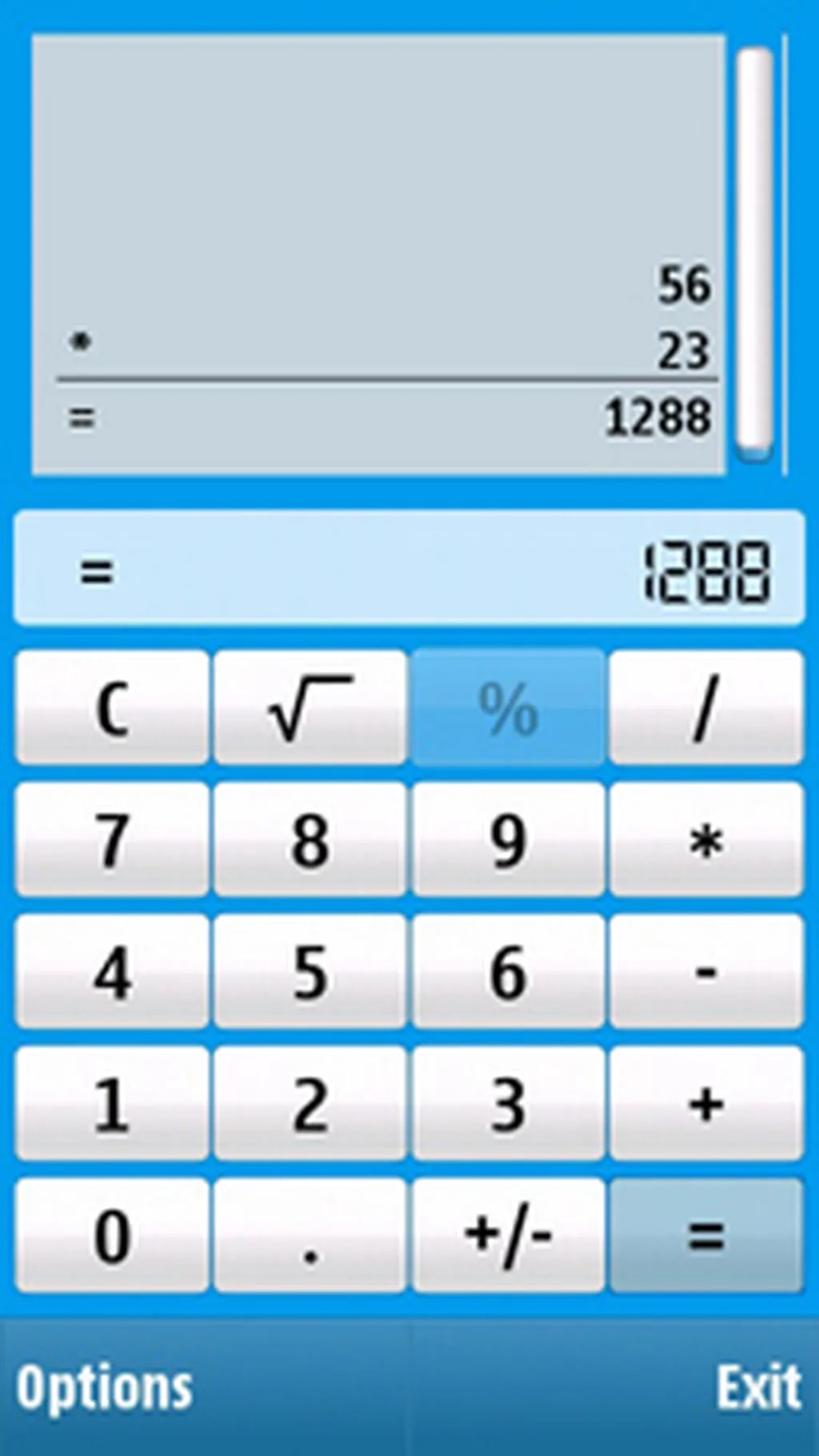Screen dimensions: 819x1456
Task: Tap the square root key
Action: click(x=310, y=707)
